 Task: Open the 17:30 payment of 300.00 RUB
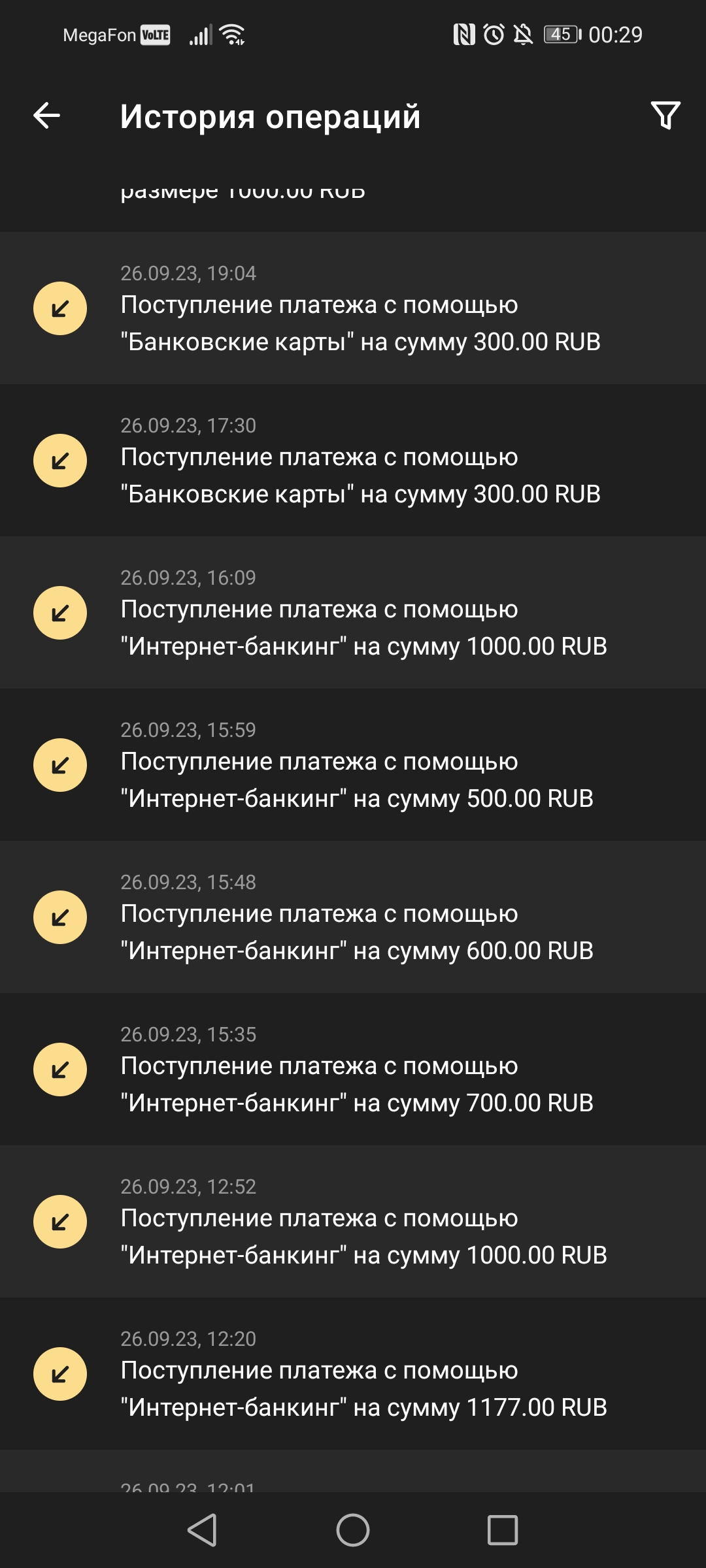353,461
